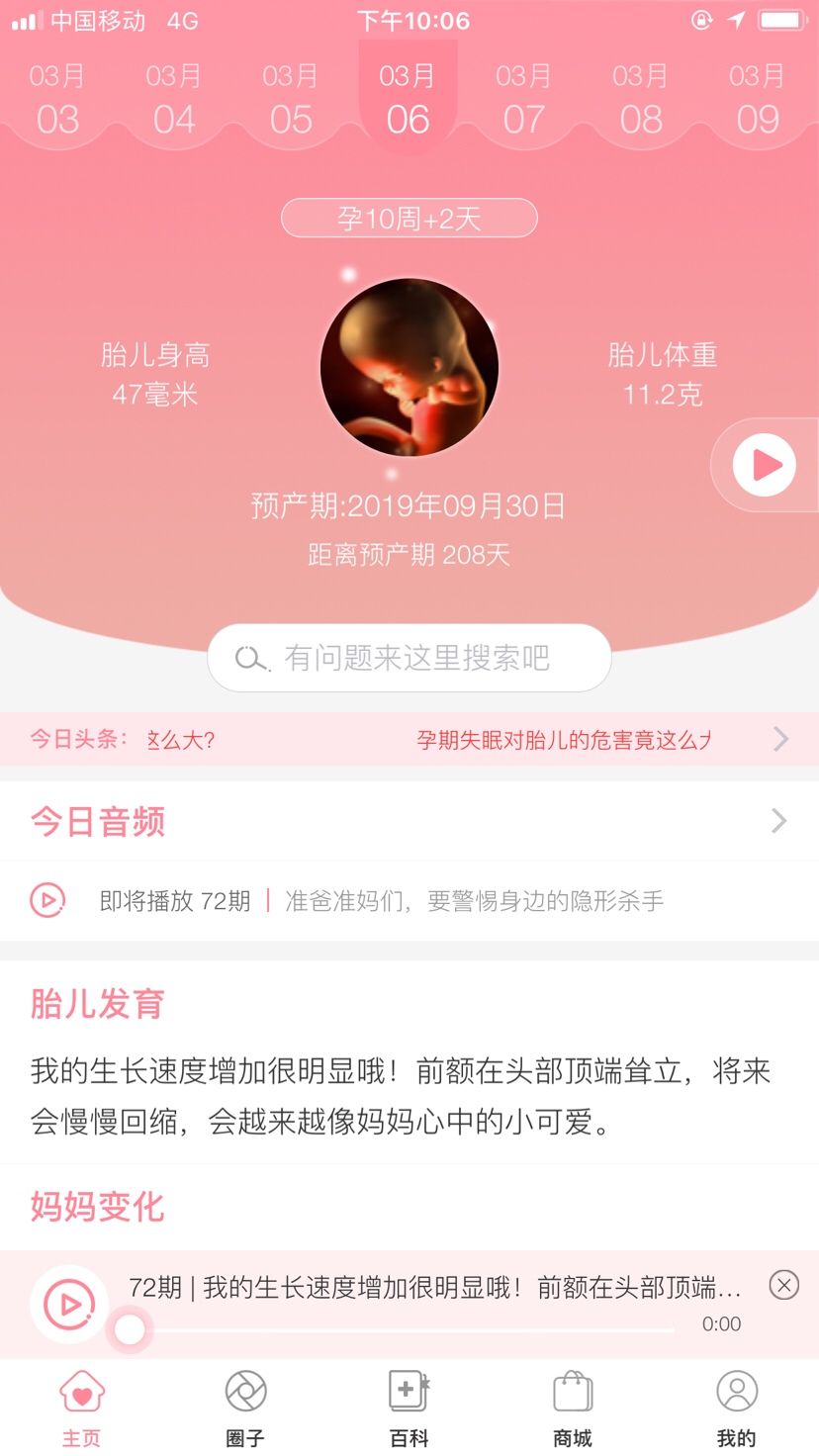Screen dimensions: 819x1456
Task: Close the bottom audio player bar
Action: click(x=783, y=1285)
